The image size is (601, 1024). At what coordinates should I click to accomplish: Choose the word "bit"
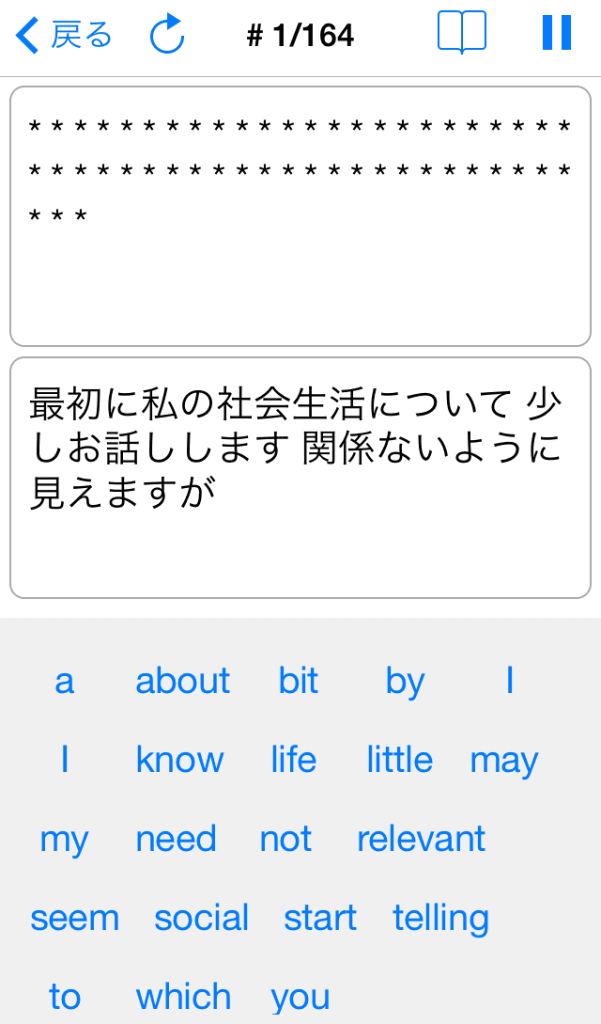click(299, 680)
